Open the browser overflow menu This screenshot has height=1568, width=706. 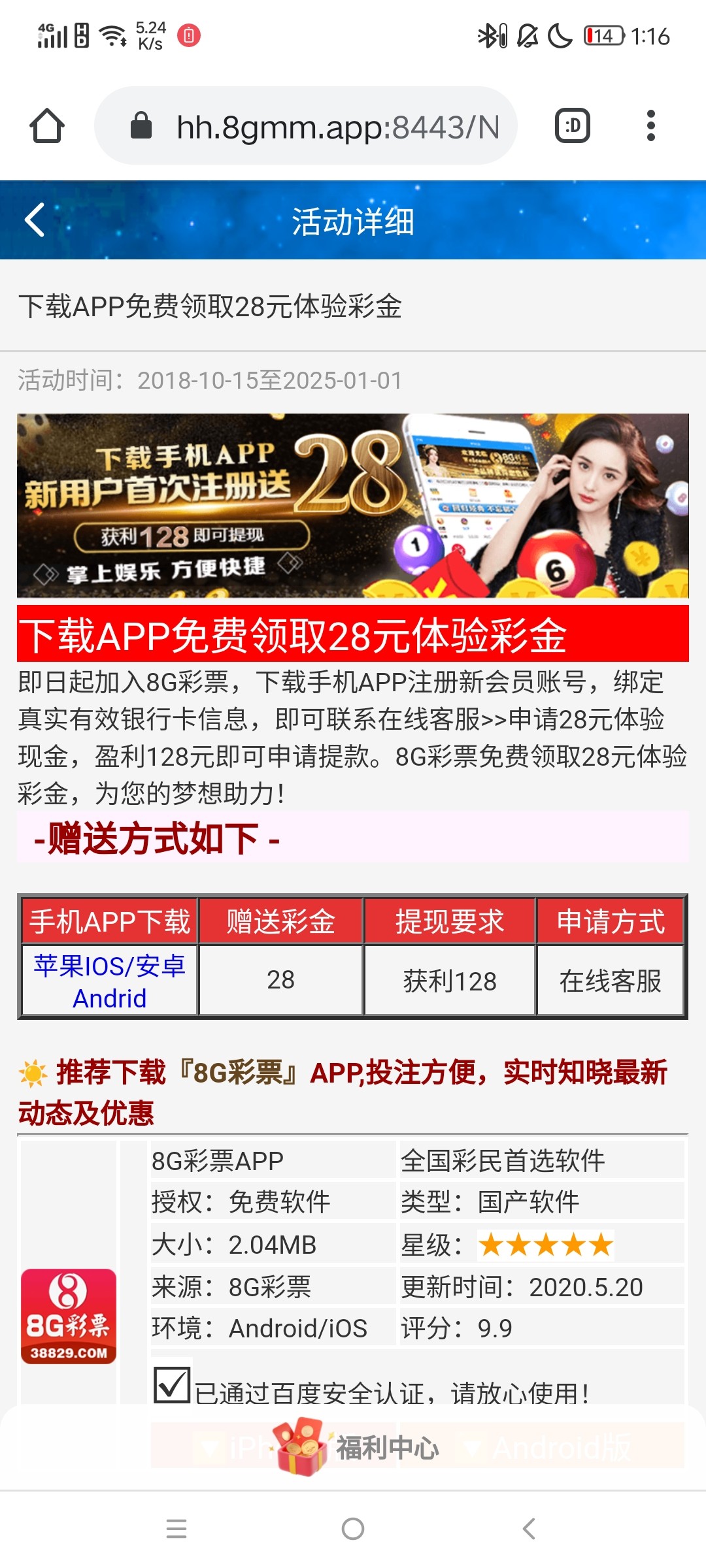pyautogui.click(x=650, y=125)
